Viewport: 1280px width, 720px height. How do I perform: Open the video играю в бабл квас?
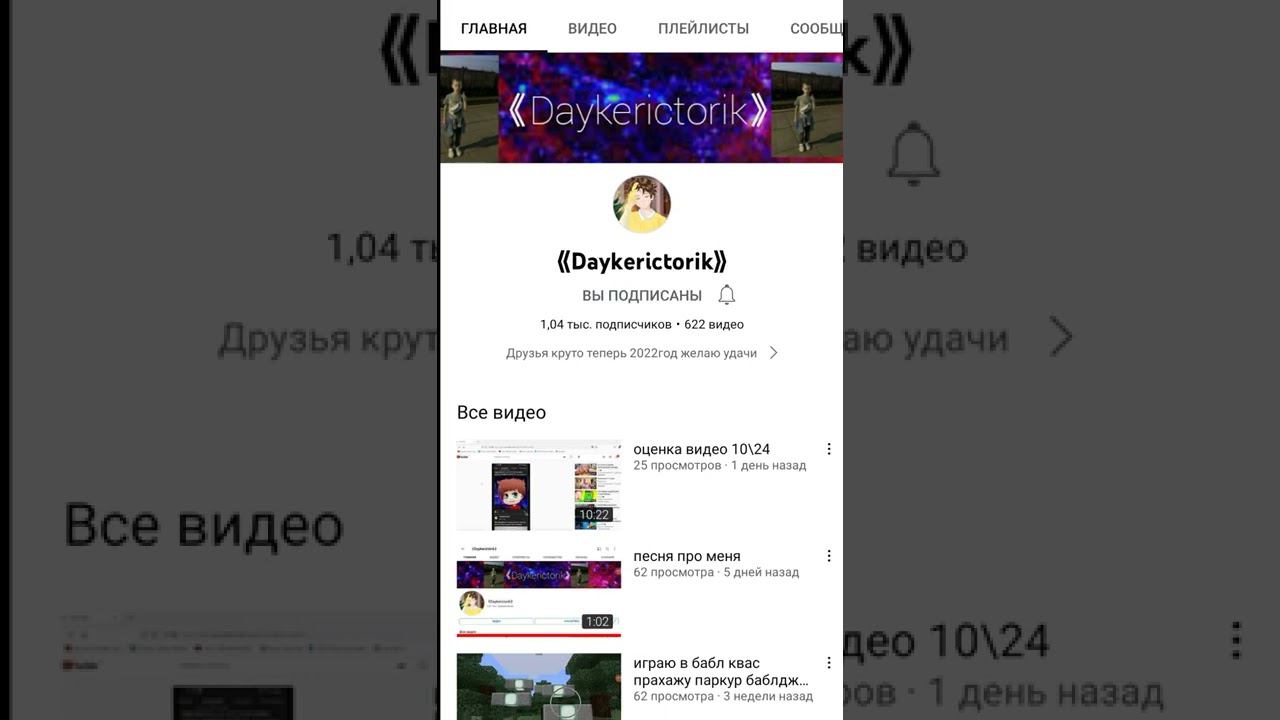[539, 686]
